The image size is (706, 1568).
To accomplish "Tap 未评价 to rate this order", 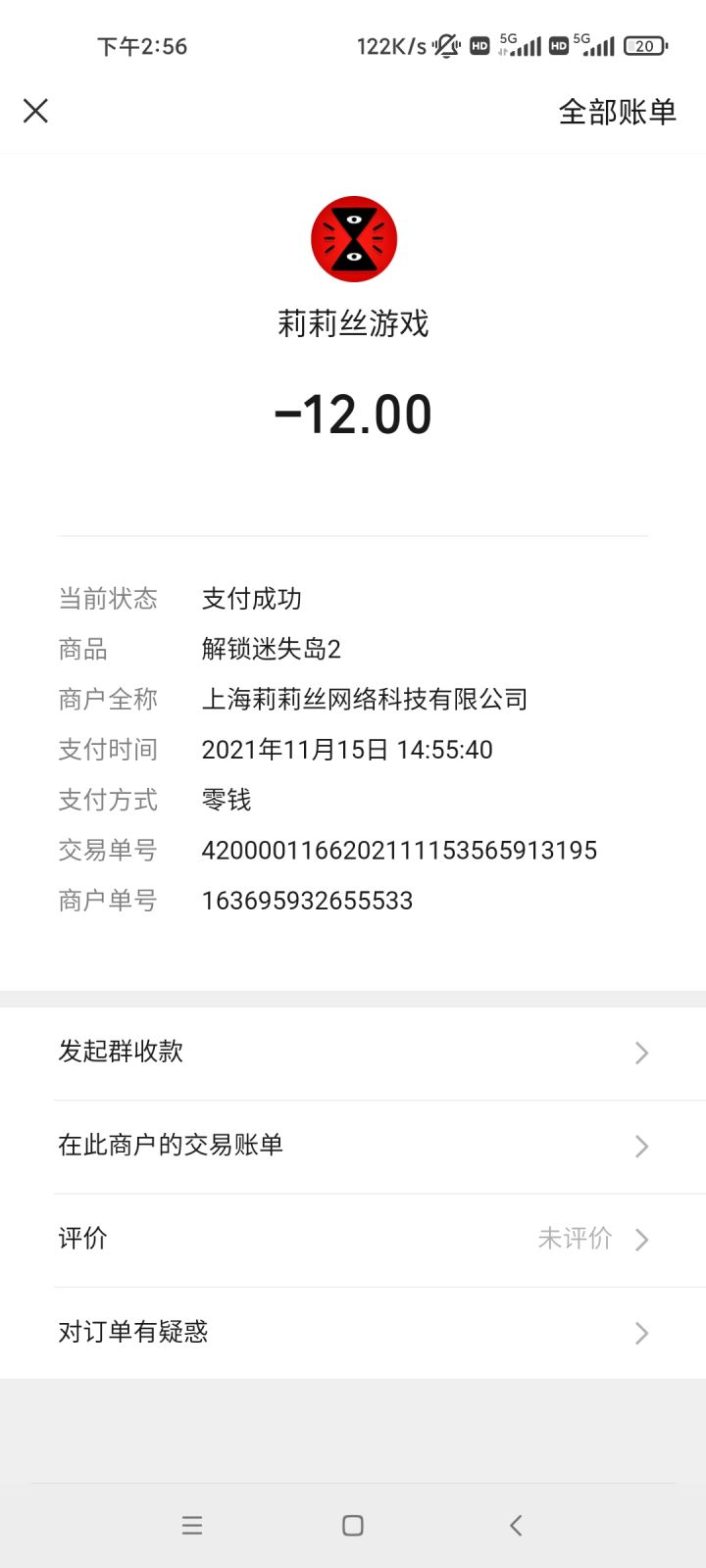I will [577, 1239].
